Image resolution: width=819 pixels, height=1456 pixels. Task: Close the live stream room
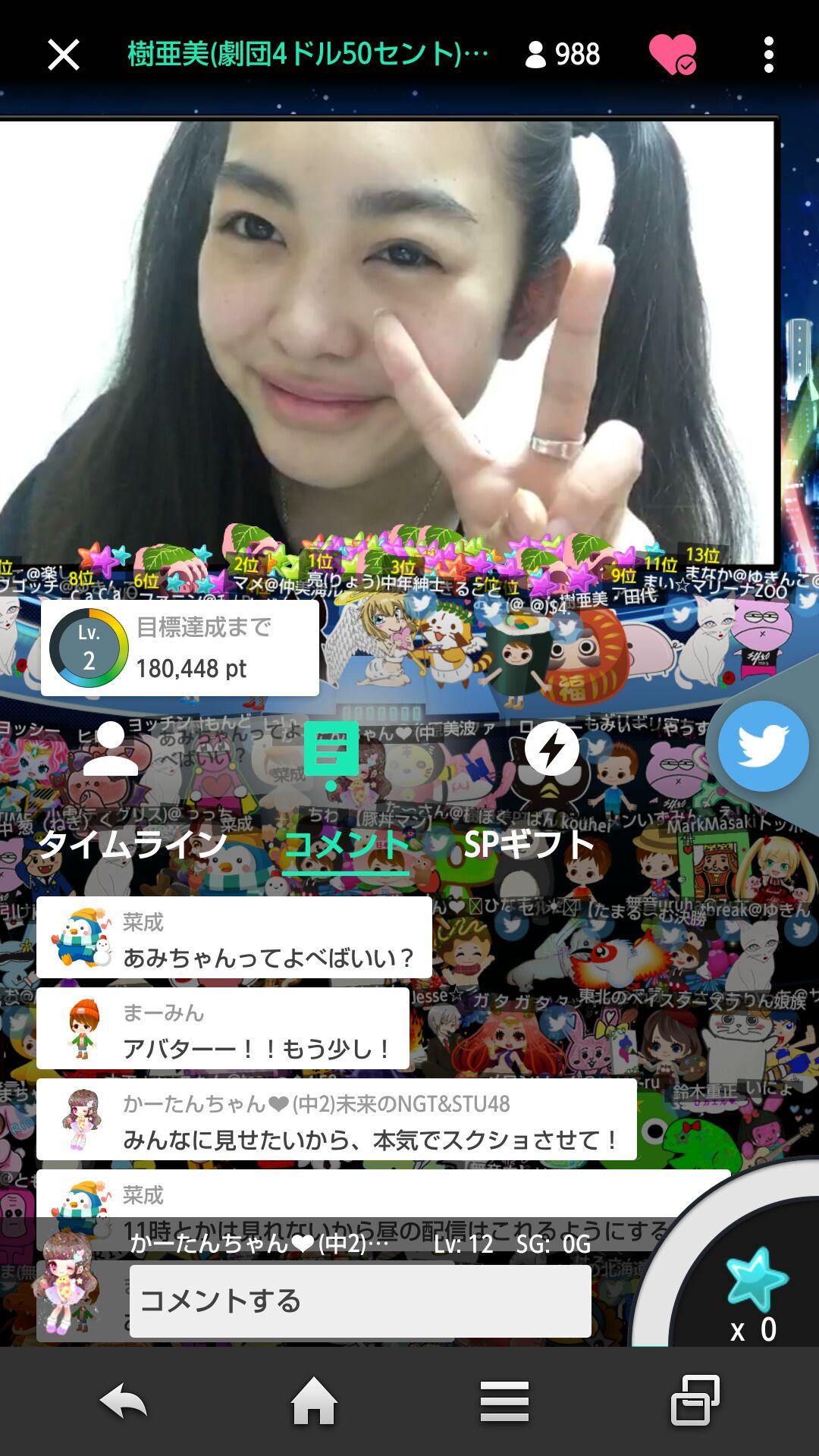coord(63,55)
